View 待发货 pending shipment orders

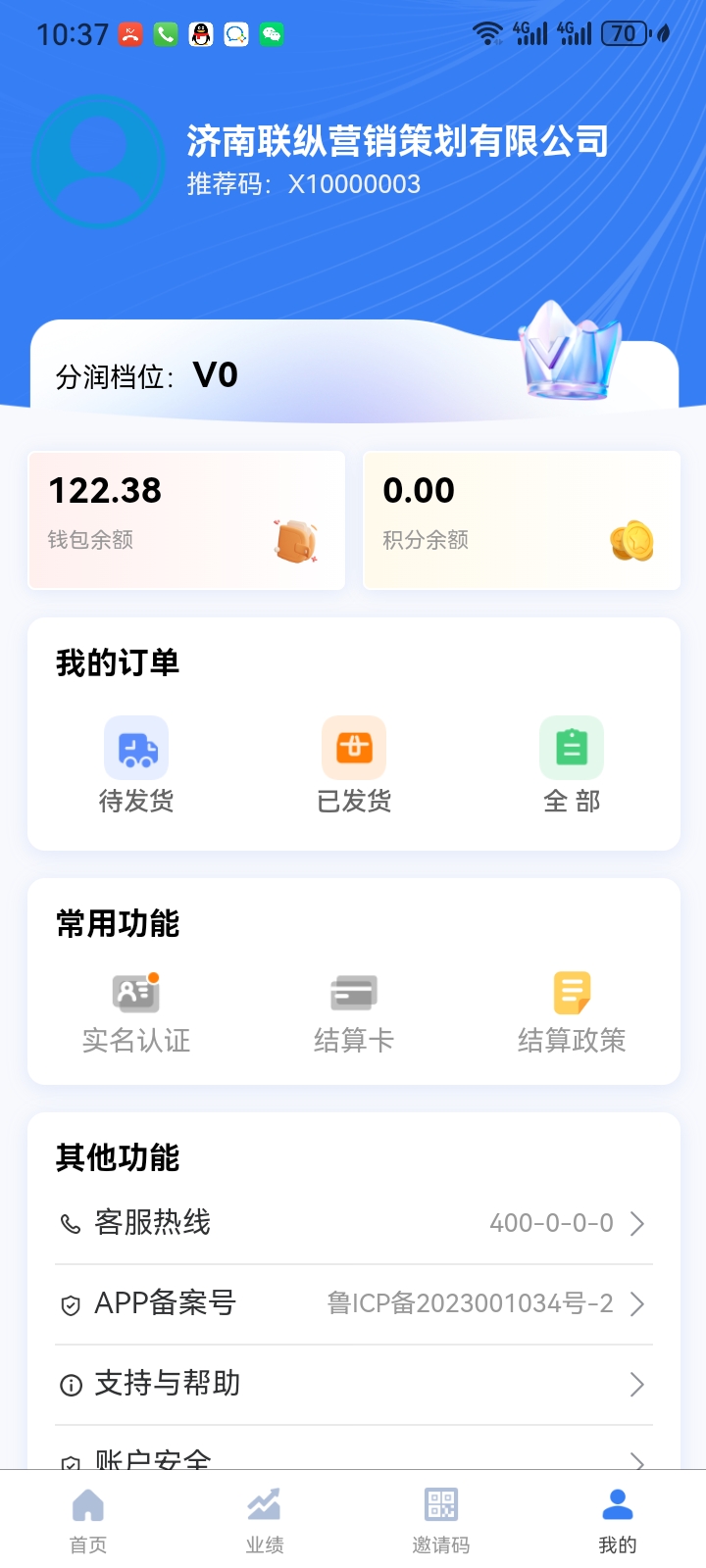pyautogui.click(x=136, y=765)
